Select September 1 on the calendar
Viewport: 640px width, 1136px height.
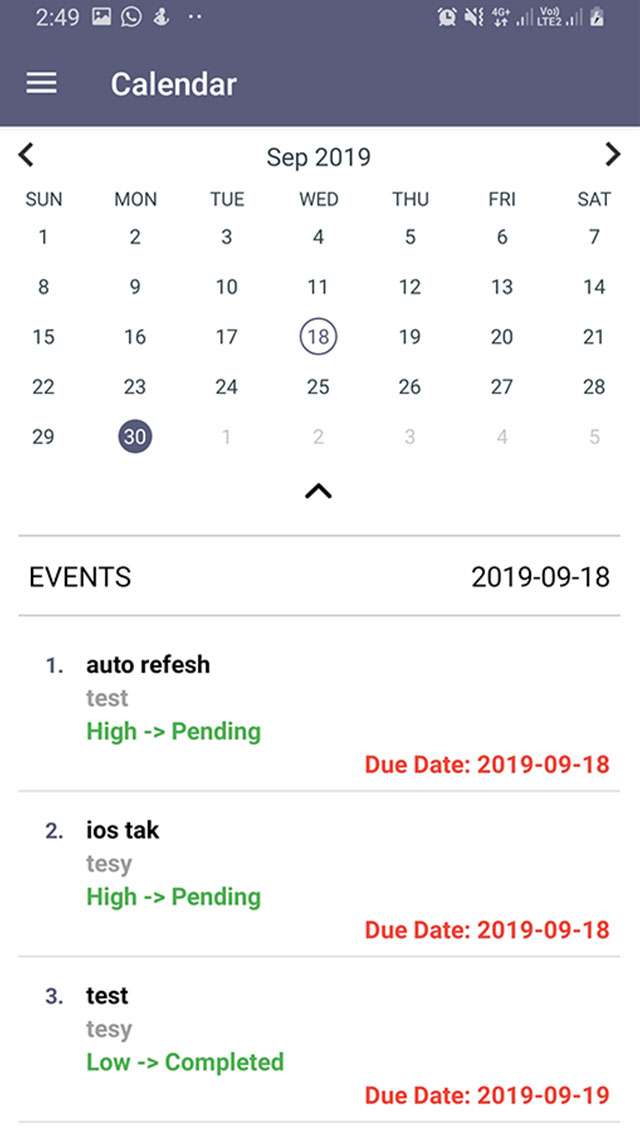click(43, 237)
